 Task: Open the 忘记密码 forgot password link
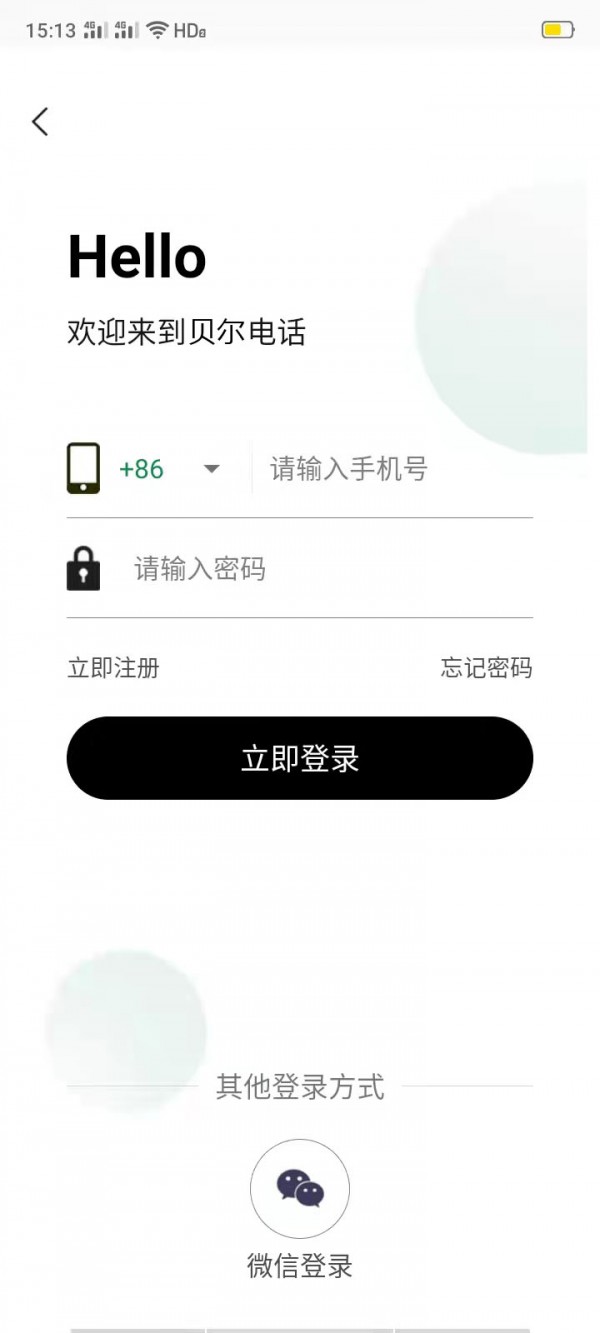click(x=486, y=668)
